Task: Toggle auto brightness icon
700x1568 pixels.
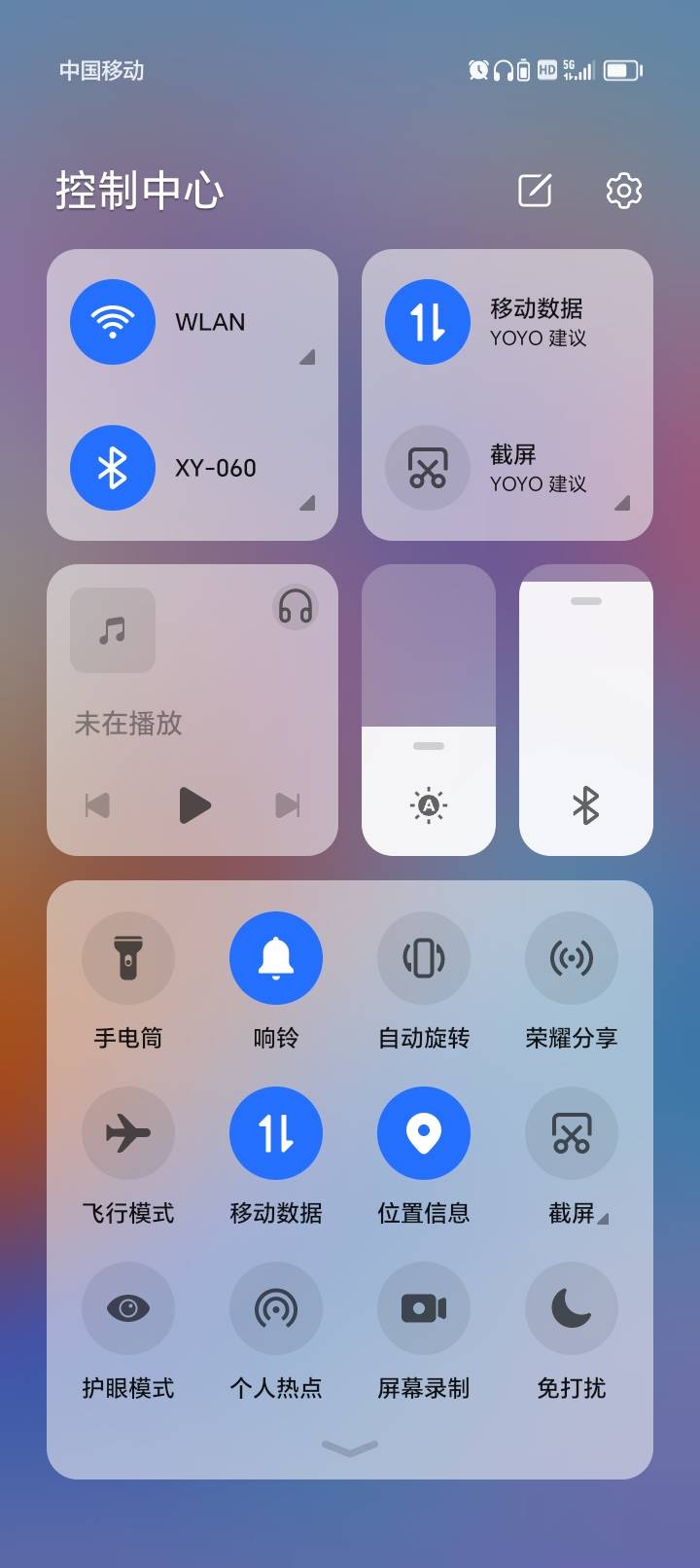Action: pos(428,805)
